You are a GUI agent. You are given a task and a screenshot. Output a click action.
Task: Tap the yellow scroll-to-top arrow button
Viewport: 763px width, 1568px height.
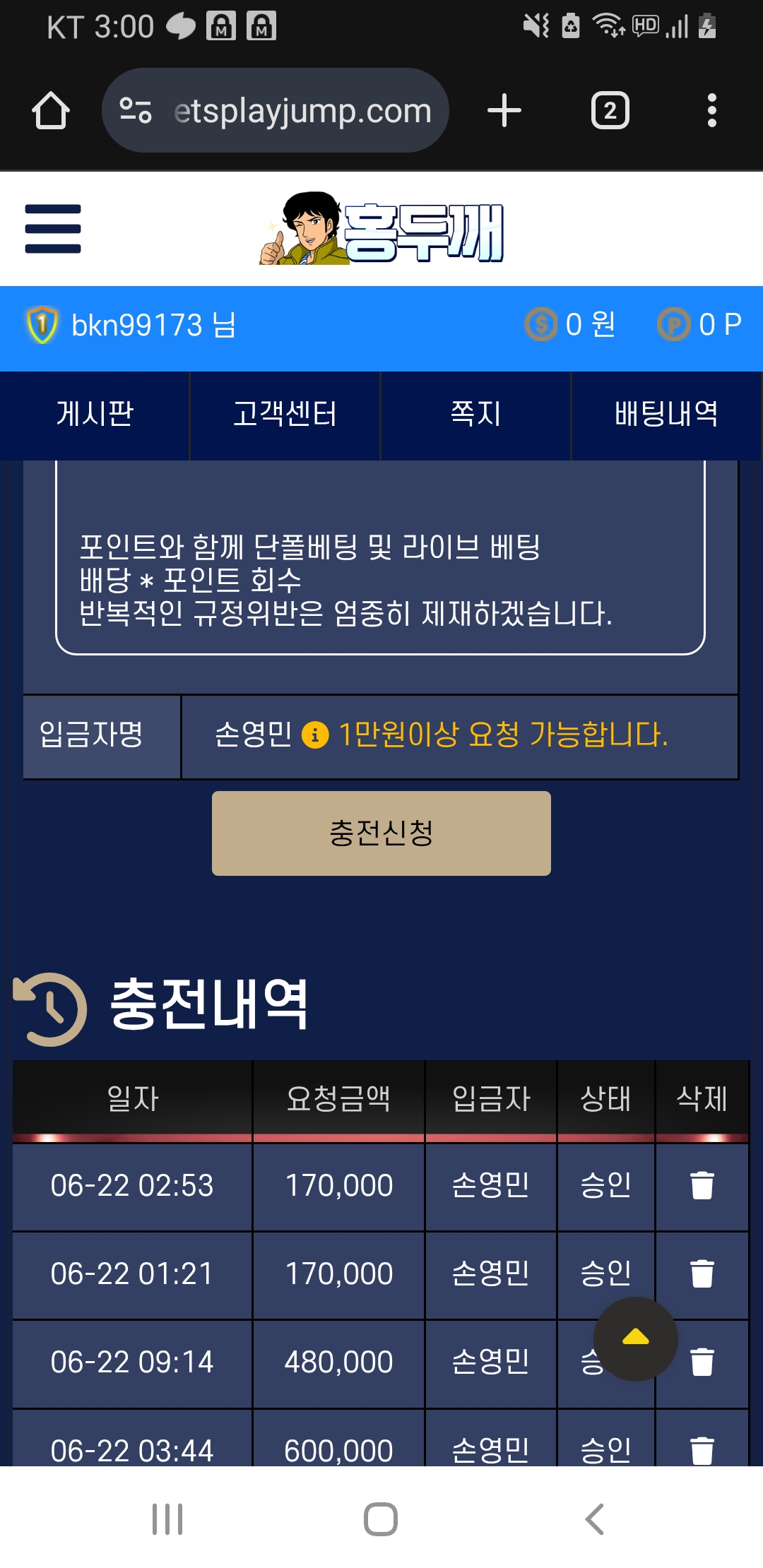tap(636, 1338)
